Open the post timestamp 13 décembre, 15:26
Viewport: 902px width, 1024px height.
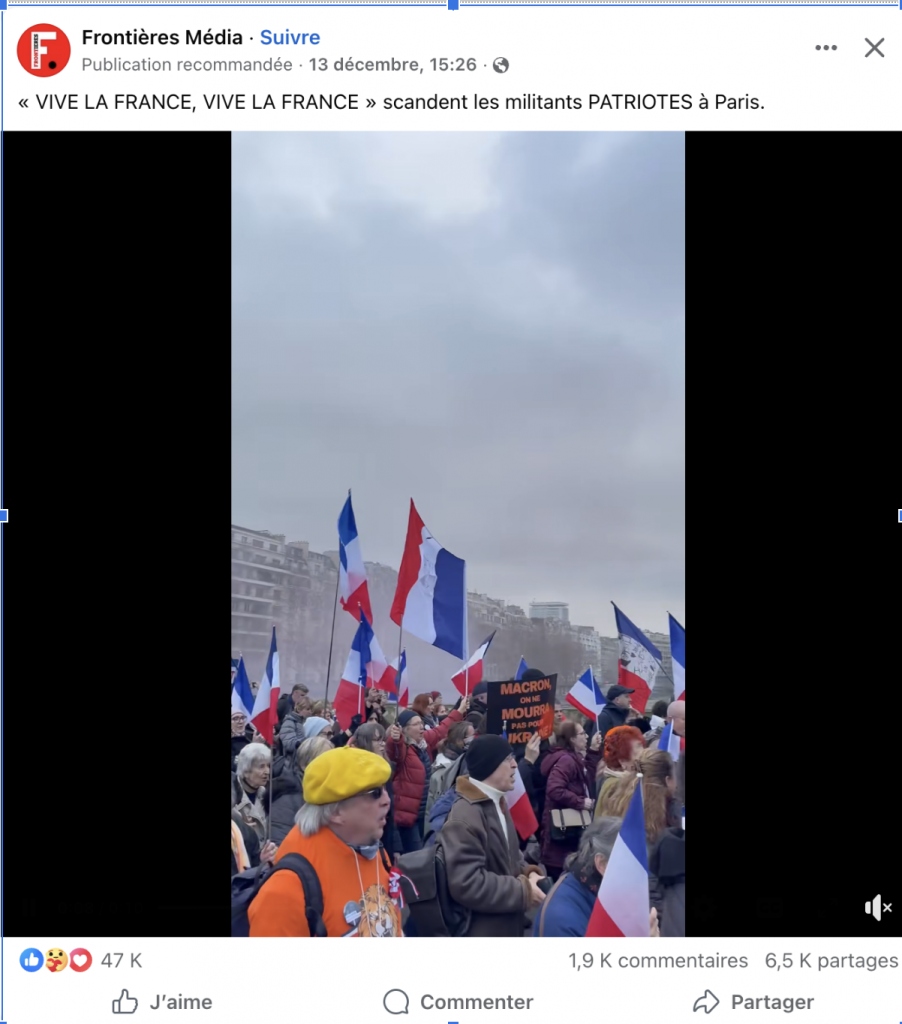[x=392, y=65]
